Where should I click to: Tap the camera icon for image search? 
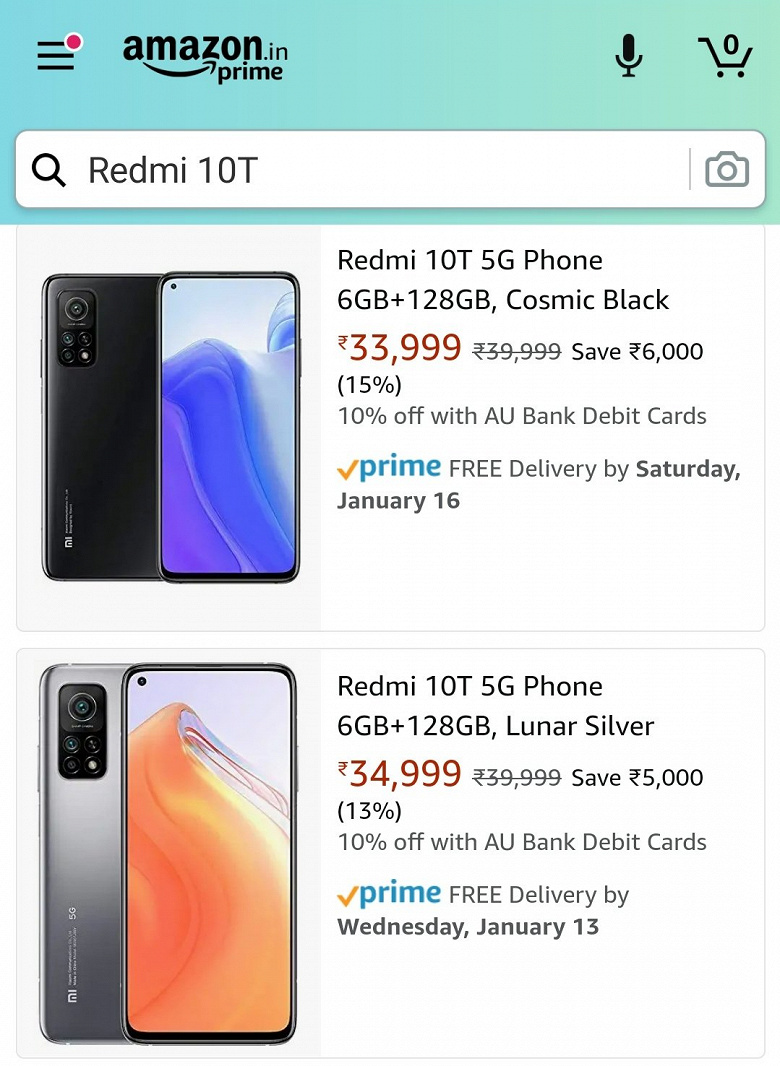(727, 169)
